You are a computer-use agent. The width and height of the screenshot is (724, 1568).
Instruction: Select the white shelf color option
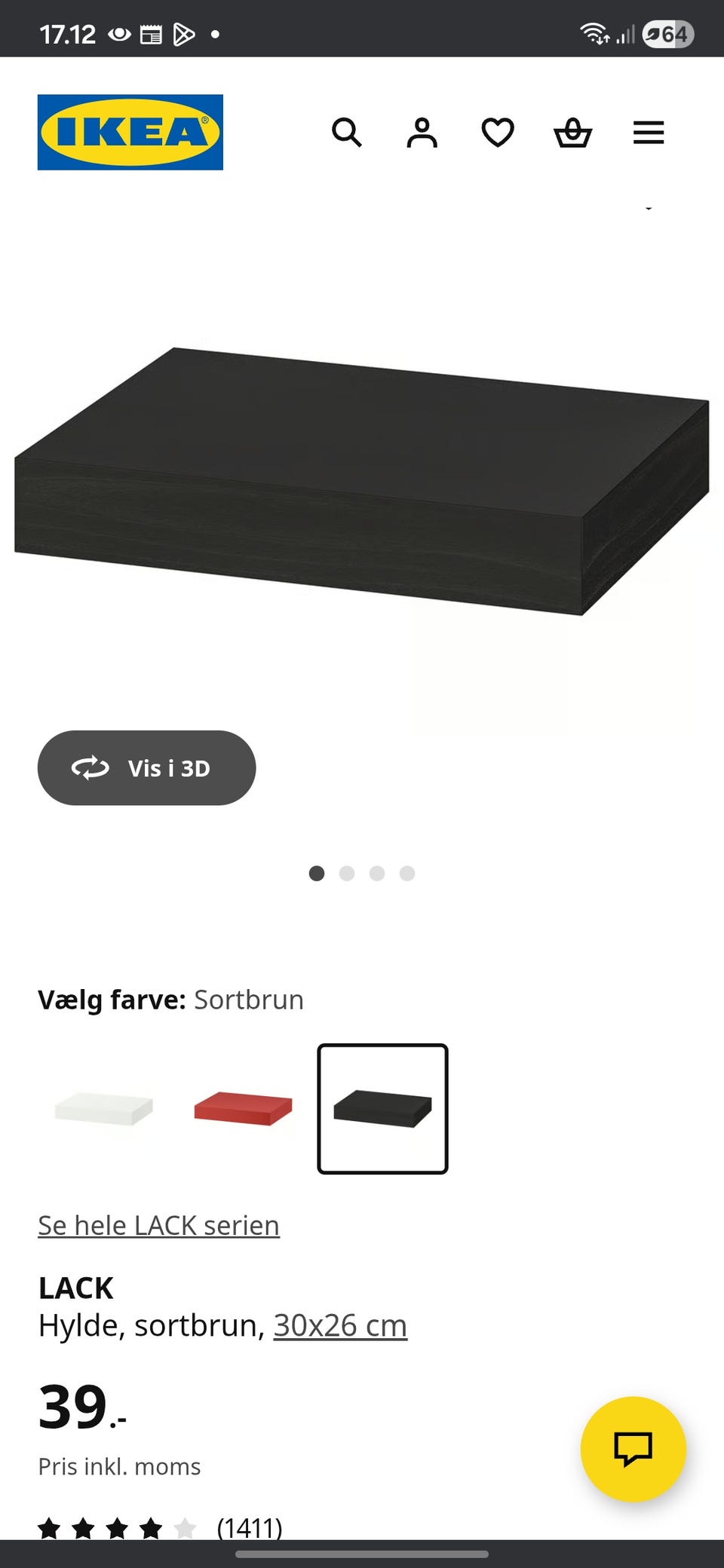(103, 1109)
